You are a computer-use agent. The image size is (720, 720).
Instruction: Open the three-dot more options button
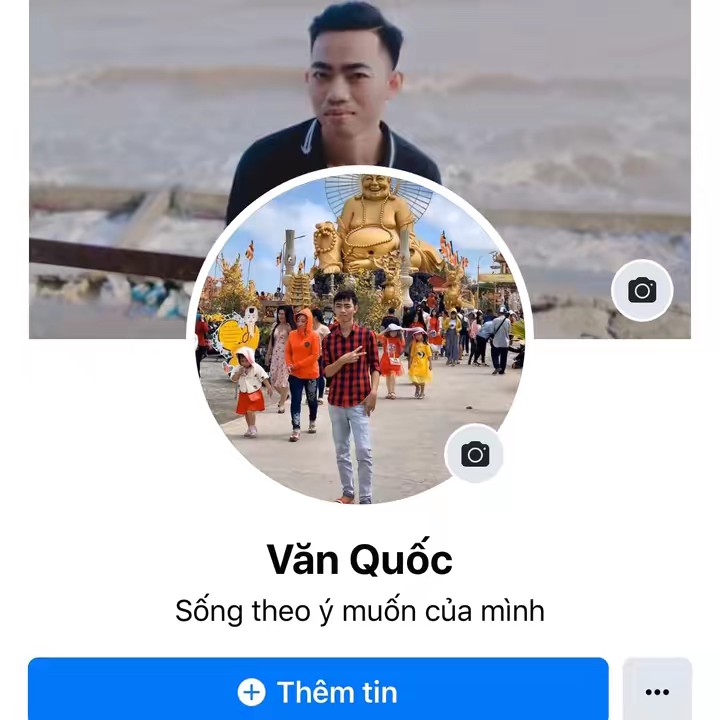(x=657, y=691)
